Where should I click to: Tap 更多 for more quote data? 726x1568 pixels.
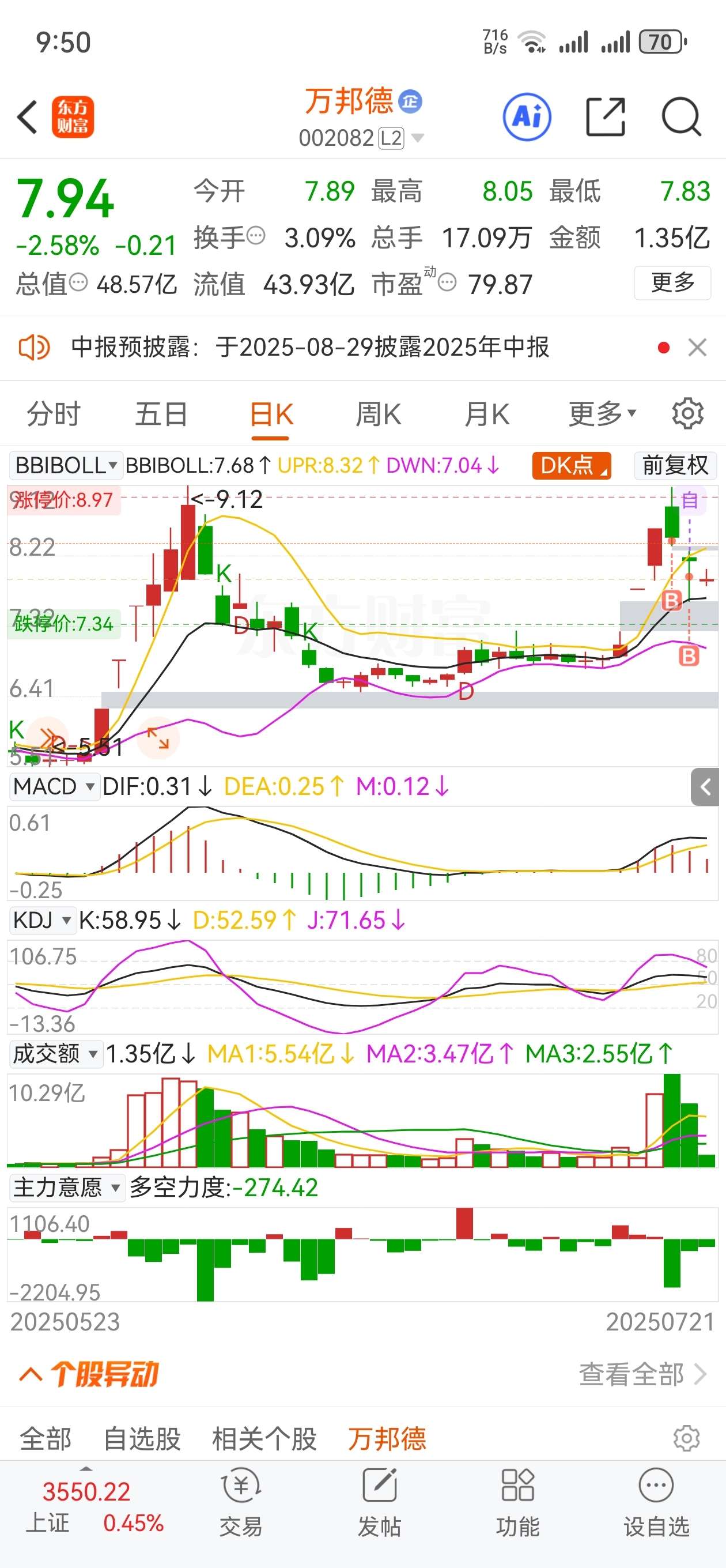coord(672,283)
